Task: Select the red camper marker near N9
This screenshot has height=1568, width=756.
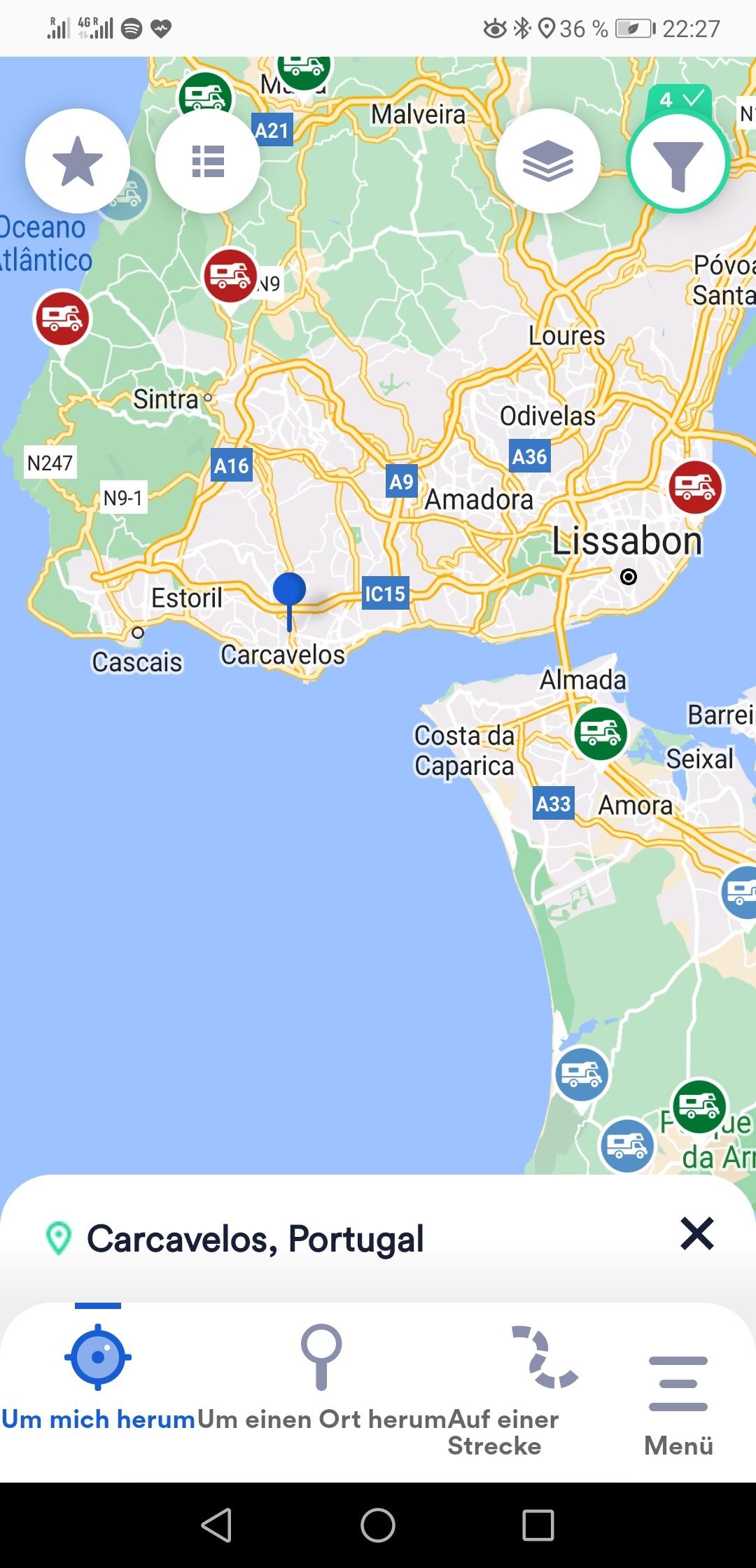Action: click(x=230, y=274)
